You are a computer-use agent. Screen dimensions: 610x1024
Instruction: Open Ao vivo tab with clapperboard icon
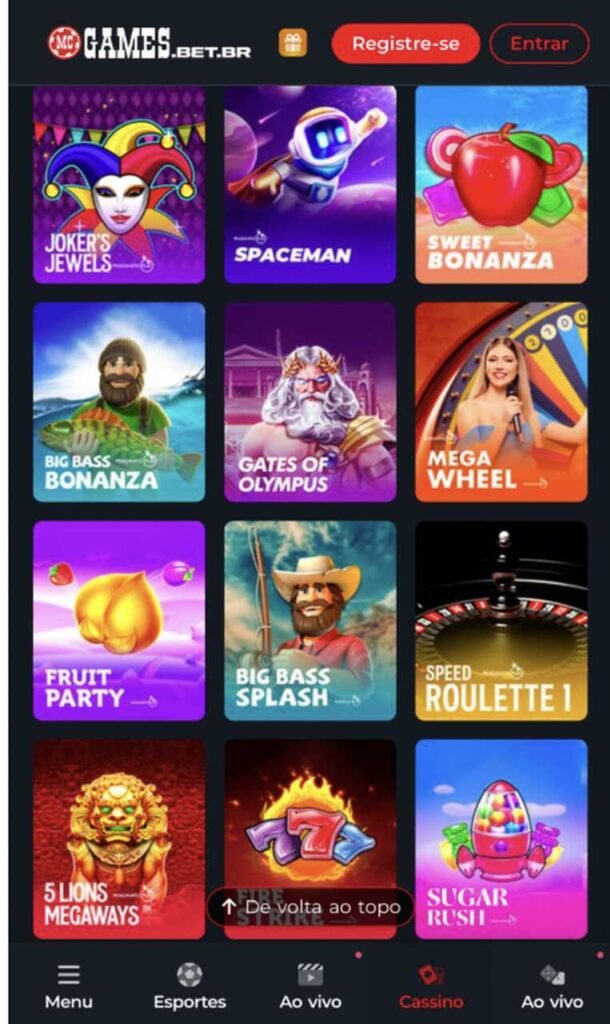click(x=310, y=985)
